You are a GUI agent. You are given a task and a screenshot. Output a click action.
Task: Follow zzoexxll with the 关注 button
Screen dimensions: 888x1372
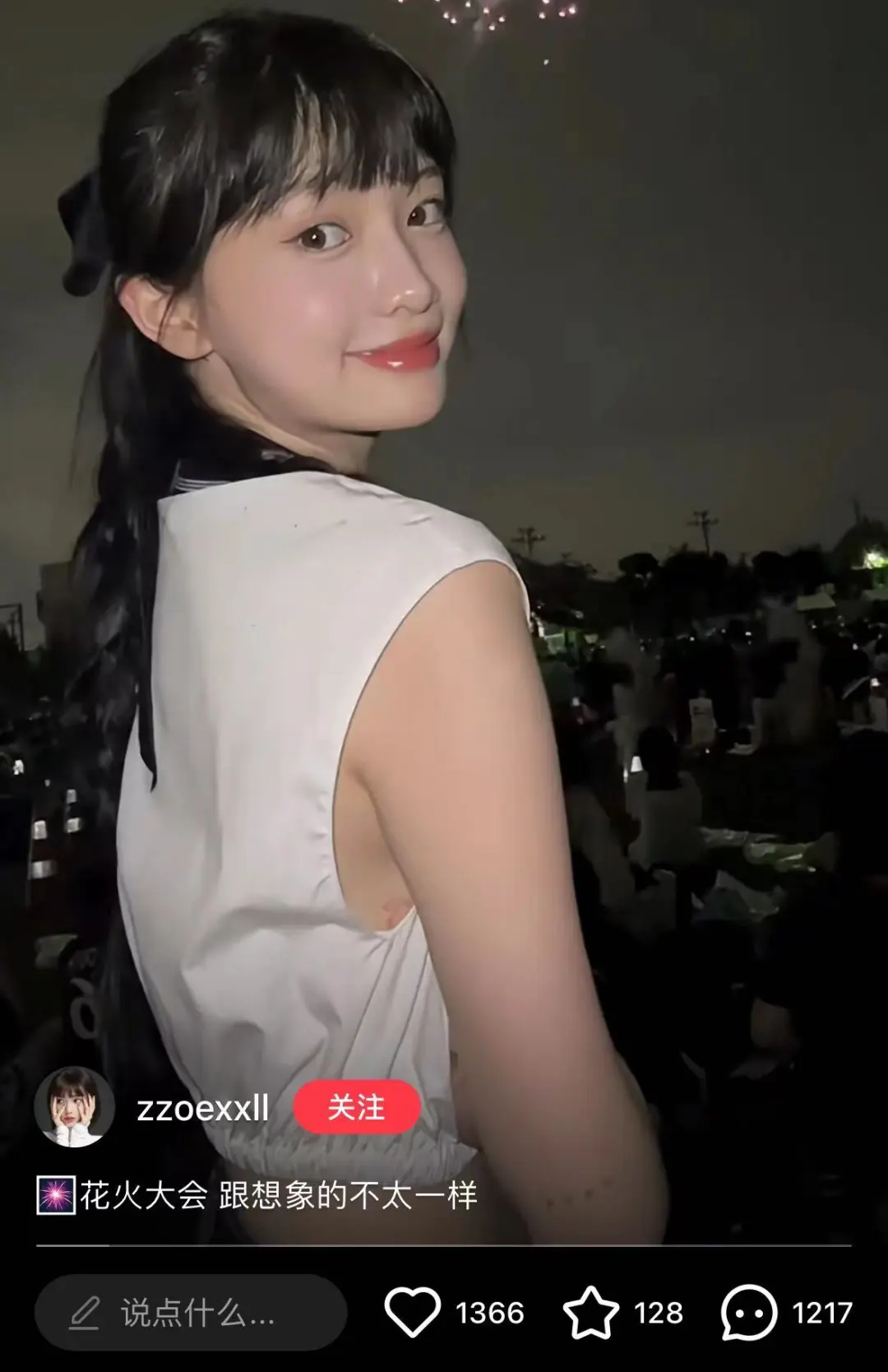[x=356, y=1107]
